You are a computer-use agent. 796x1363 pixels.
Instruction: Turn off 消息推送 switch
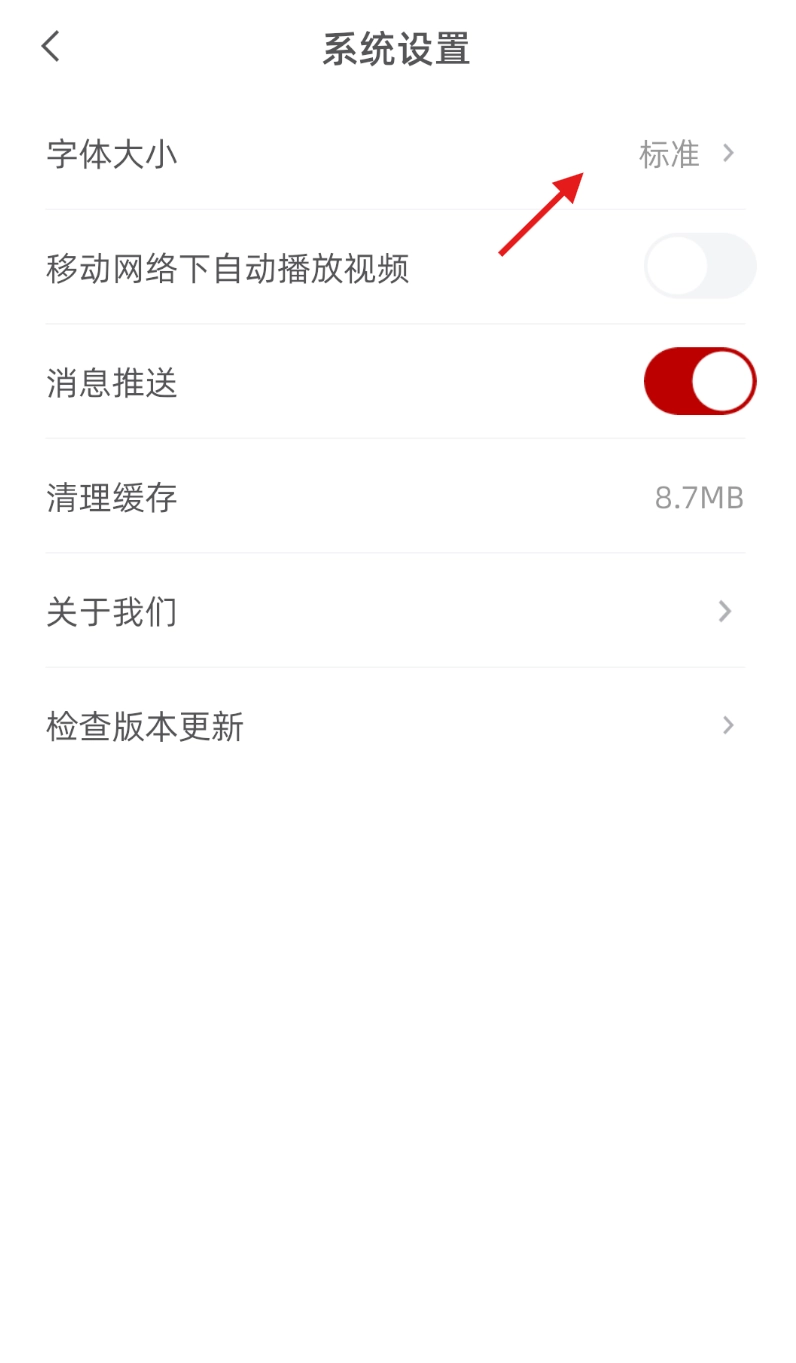(699, 382)
